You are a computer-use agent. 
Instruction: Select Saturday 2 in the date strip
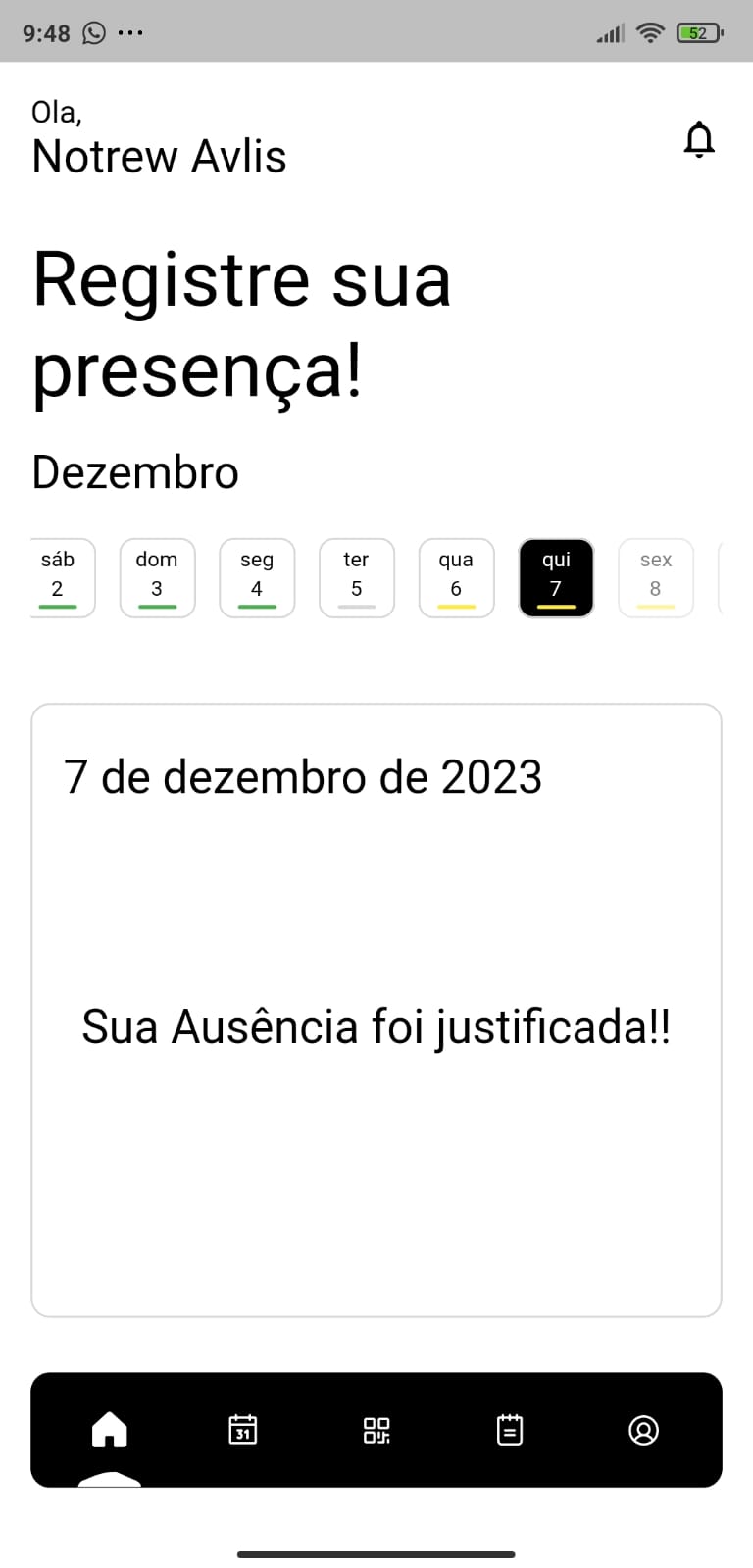59,577
